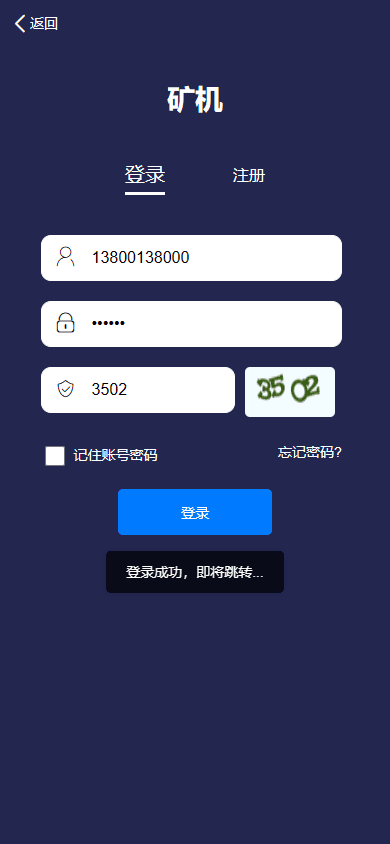
Task: Tap the phone number field 13800138000
Action: [192, 258]
